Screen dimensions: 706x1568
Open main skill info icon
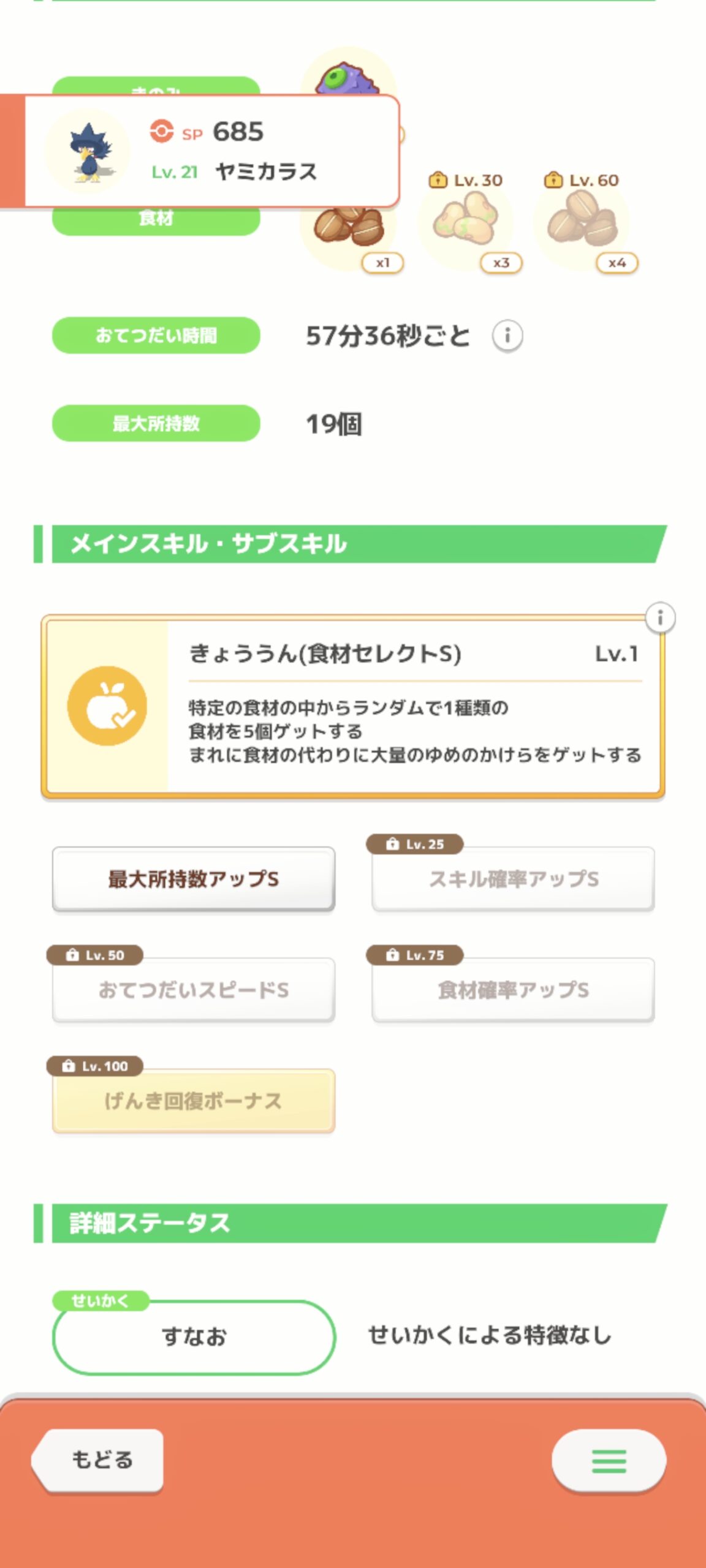point(660,618)
